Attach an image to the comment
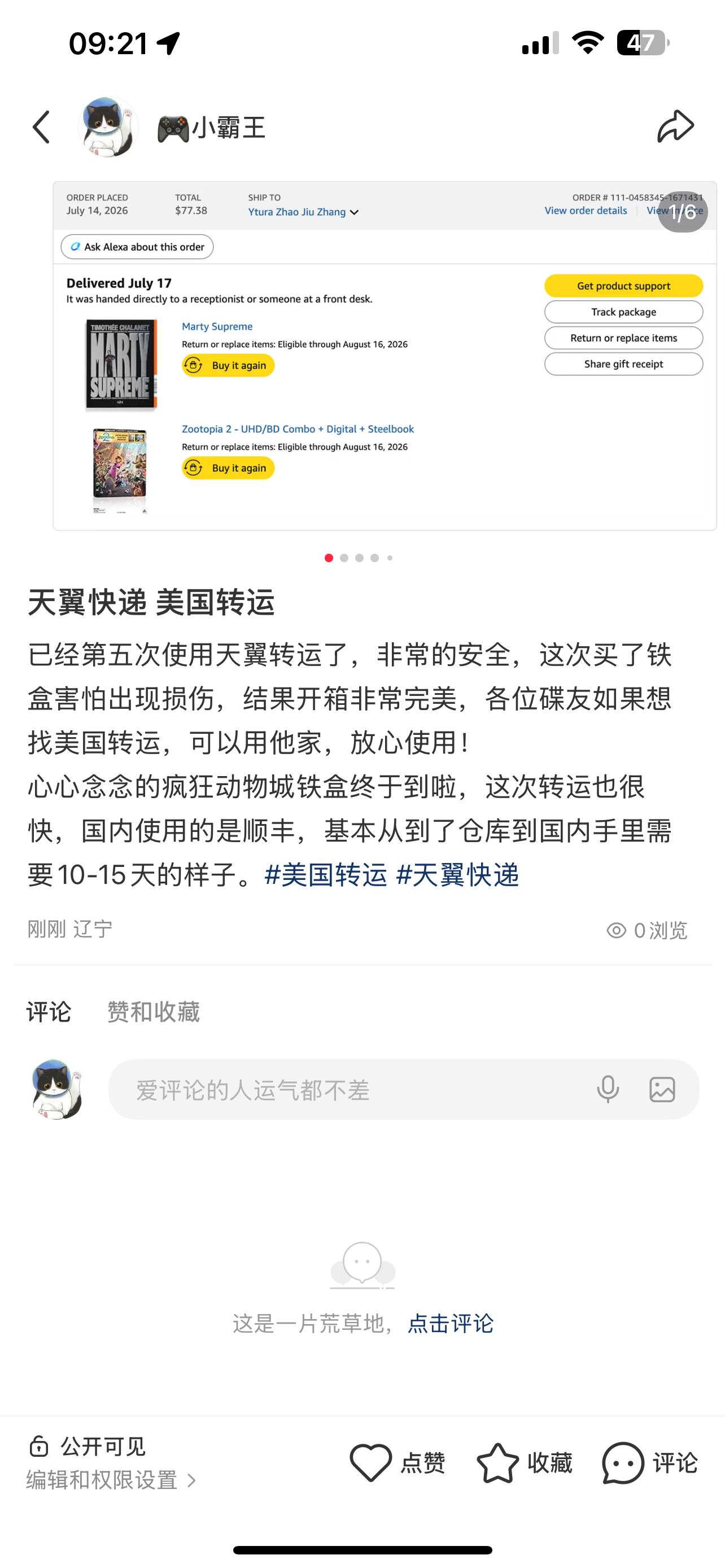Screen dimensions: 725x1568 [x=662, y=1089]
